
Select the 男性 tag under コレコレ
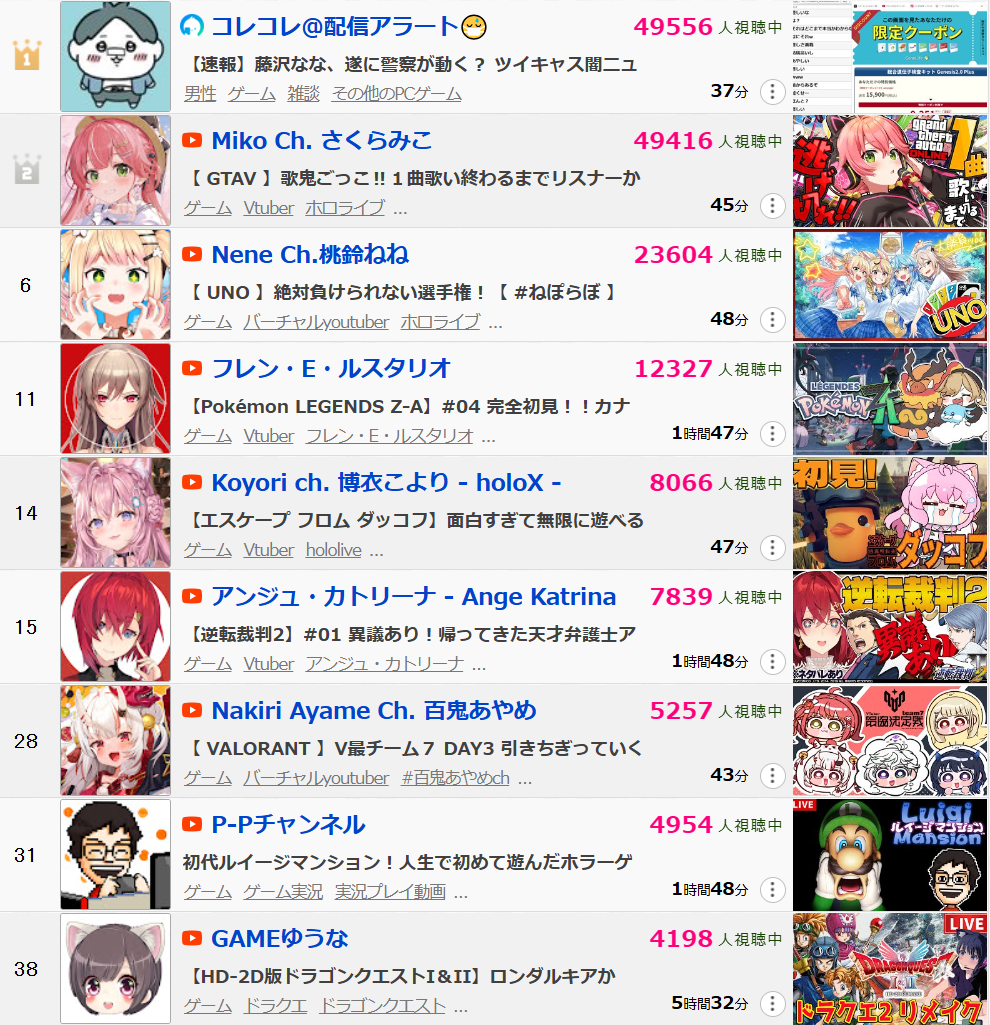point(200,94)
